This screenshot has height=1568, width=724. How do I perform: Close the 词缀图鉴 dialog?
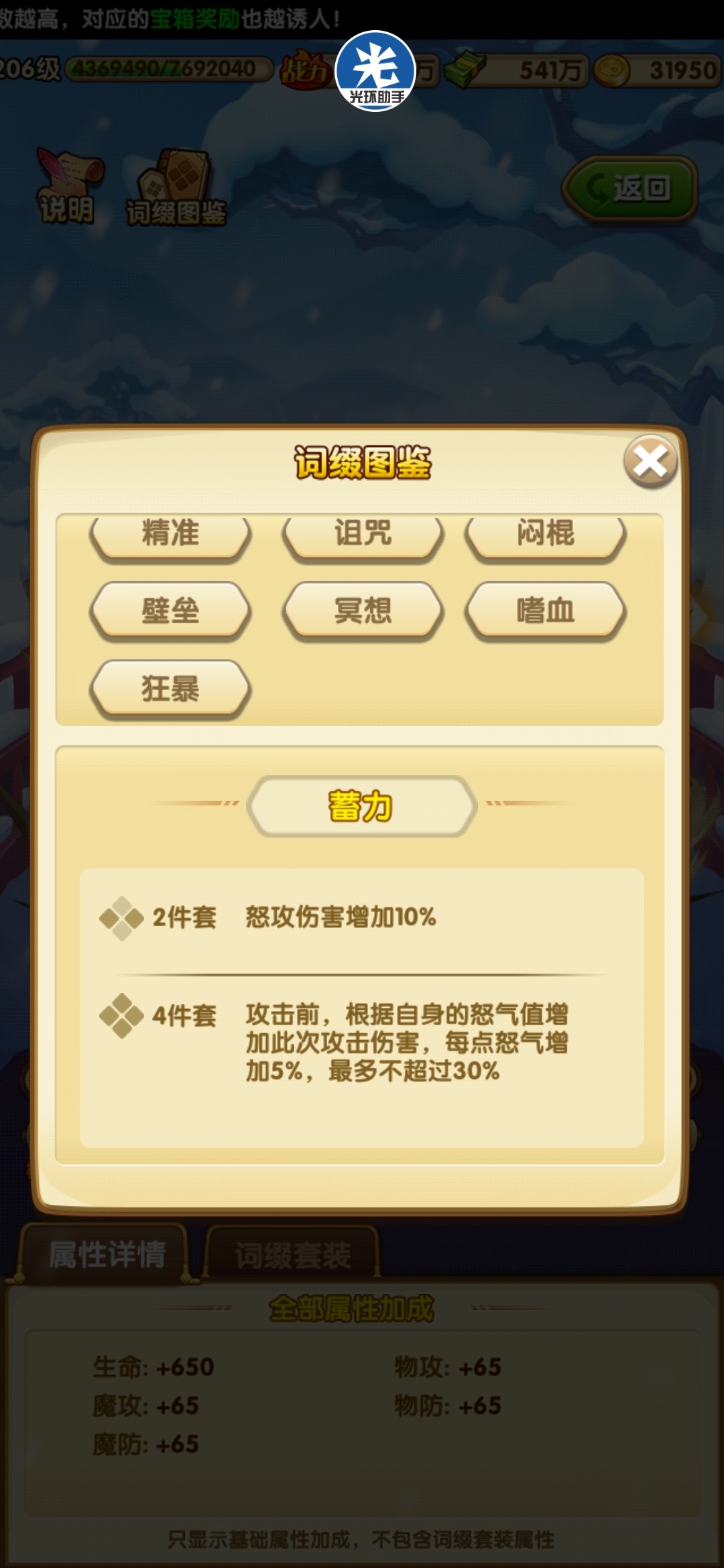[650, 462]
